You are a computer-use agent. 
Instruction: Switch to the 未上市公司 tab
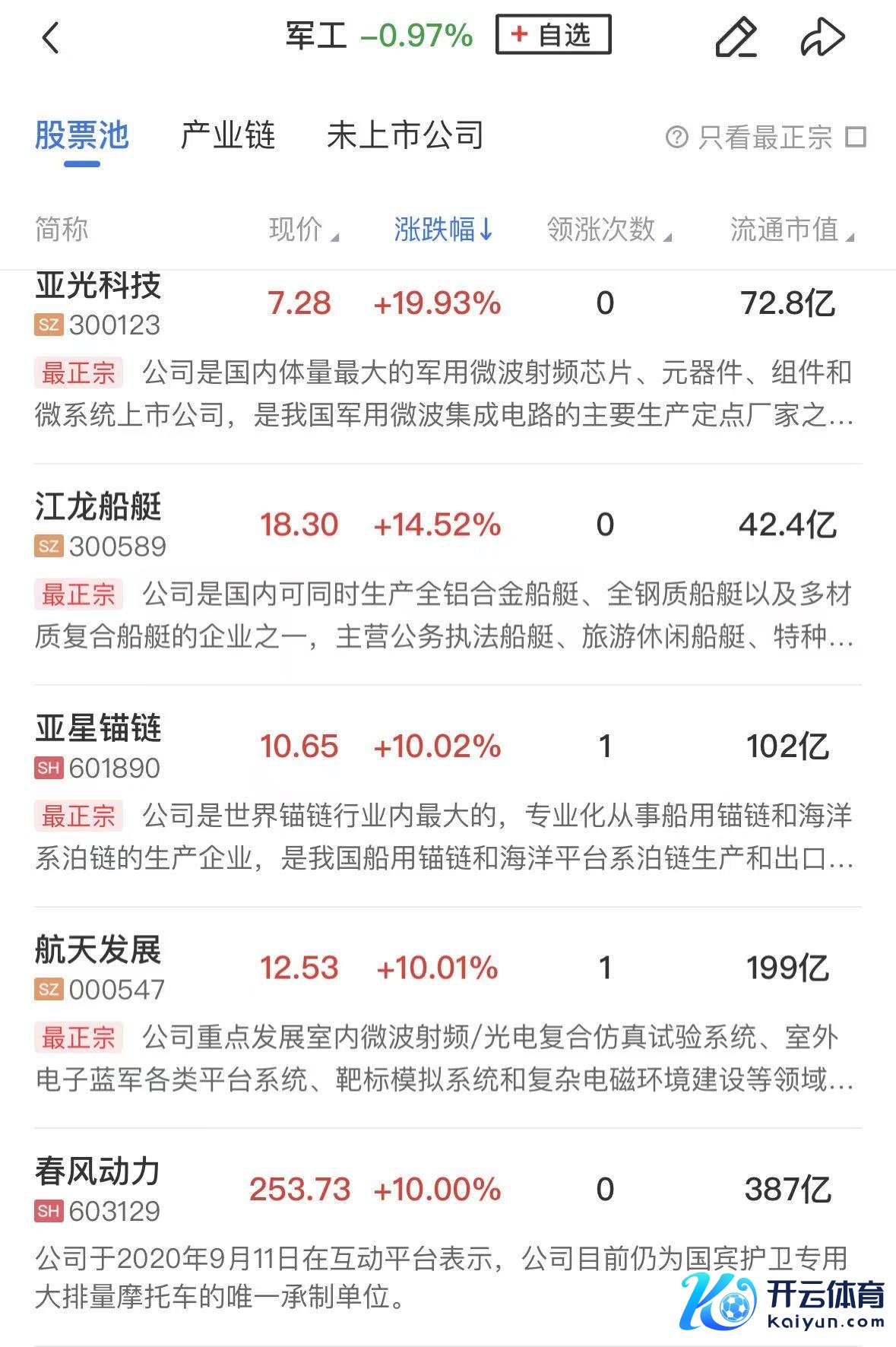(x=405, y=136)
